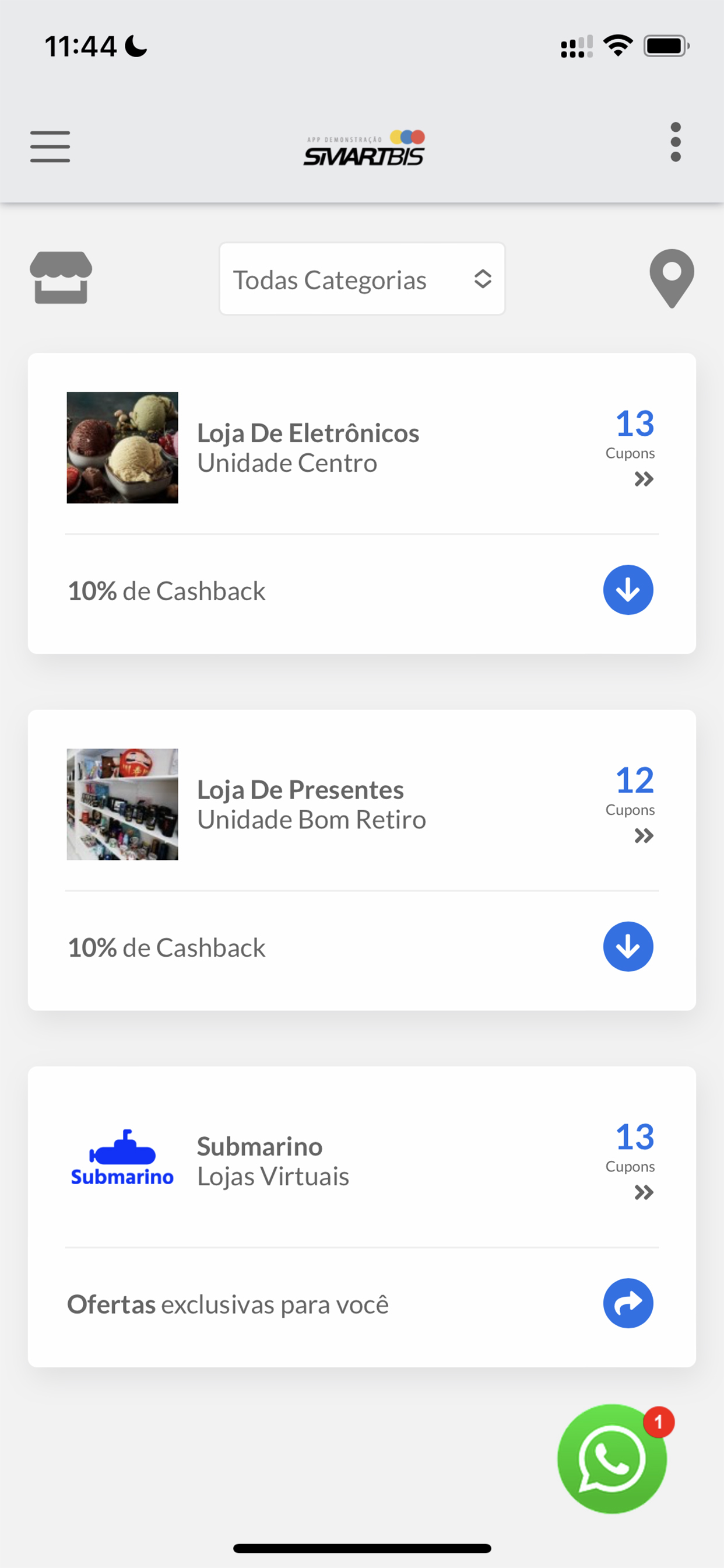Image resolution: width=724 pixels, height=1568 pixels.
Task: Open the three-dot overflow menu
Action: pos(676,142)
